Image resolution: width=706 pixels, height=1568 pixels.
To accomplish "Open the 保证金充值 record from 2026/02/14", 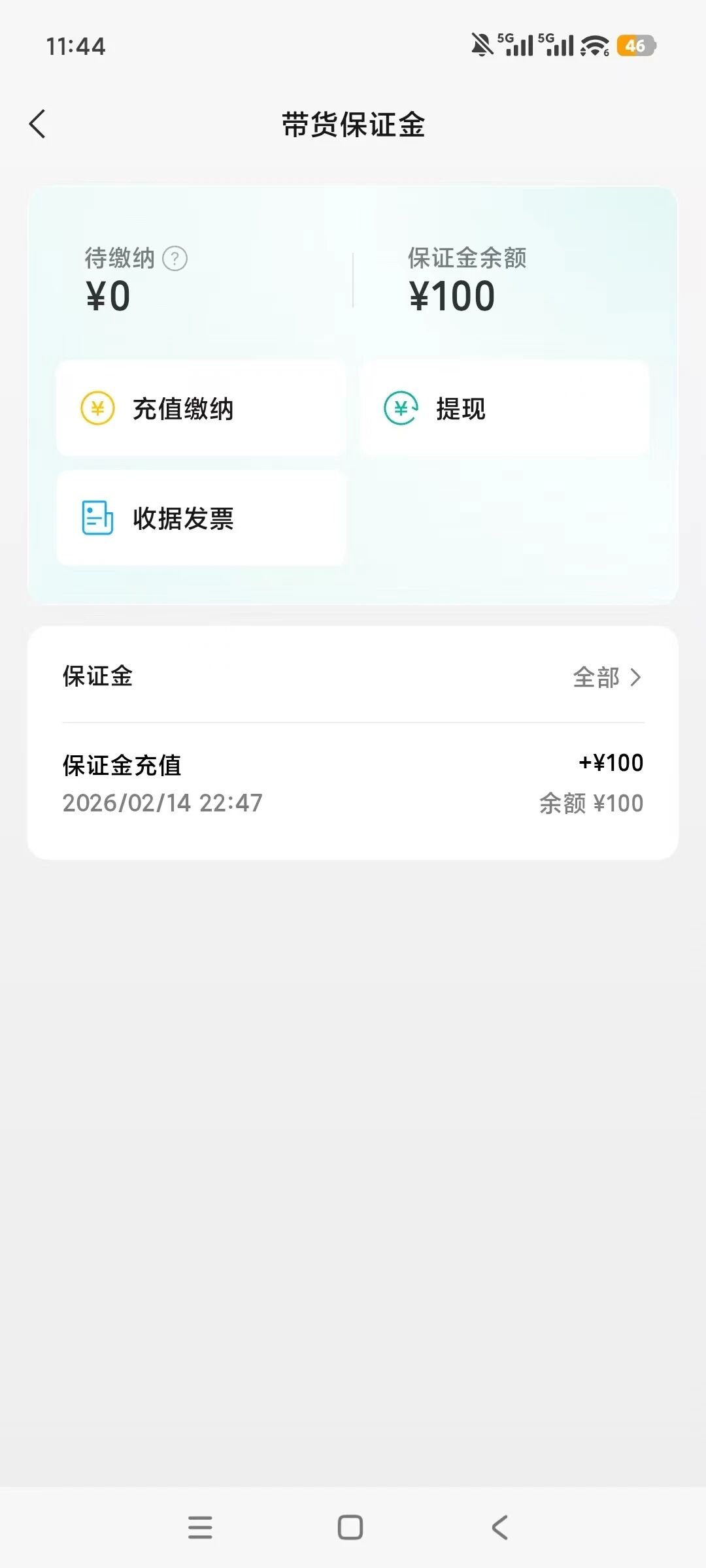I will coord(353,783).
